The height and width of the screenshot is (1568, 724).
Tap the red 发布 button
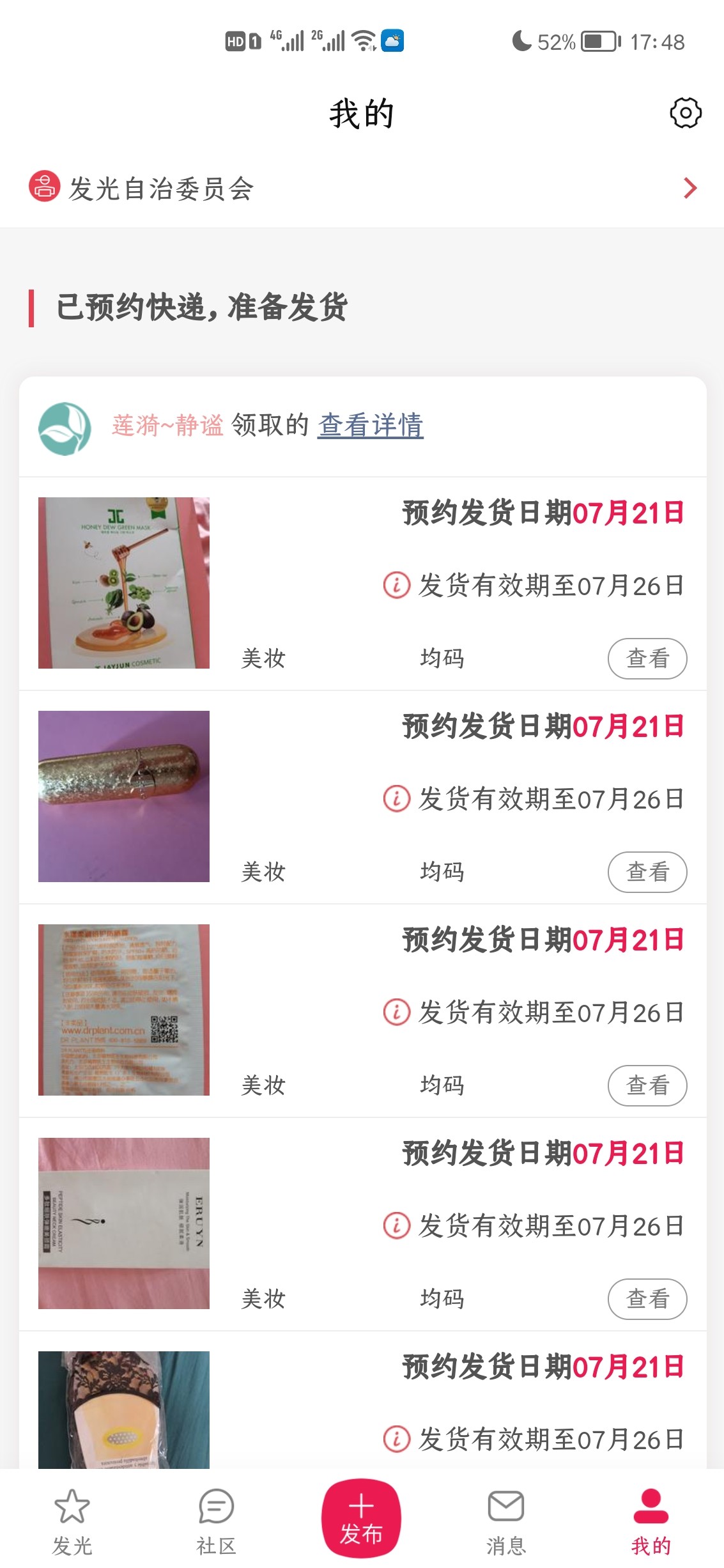362,1518
